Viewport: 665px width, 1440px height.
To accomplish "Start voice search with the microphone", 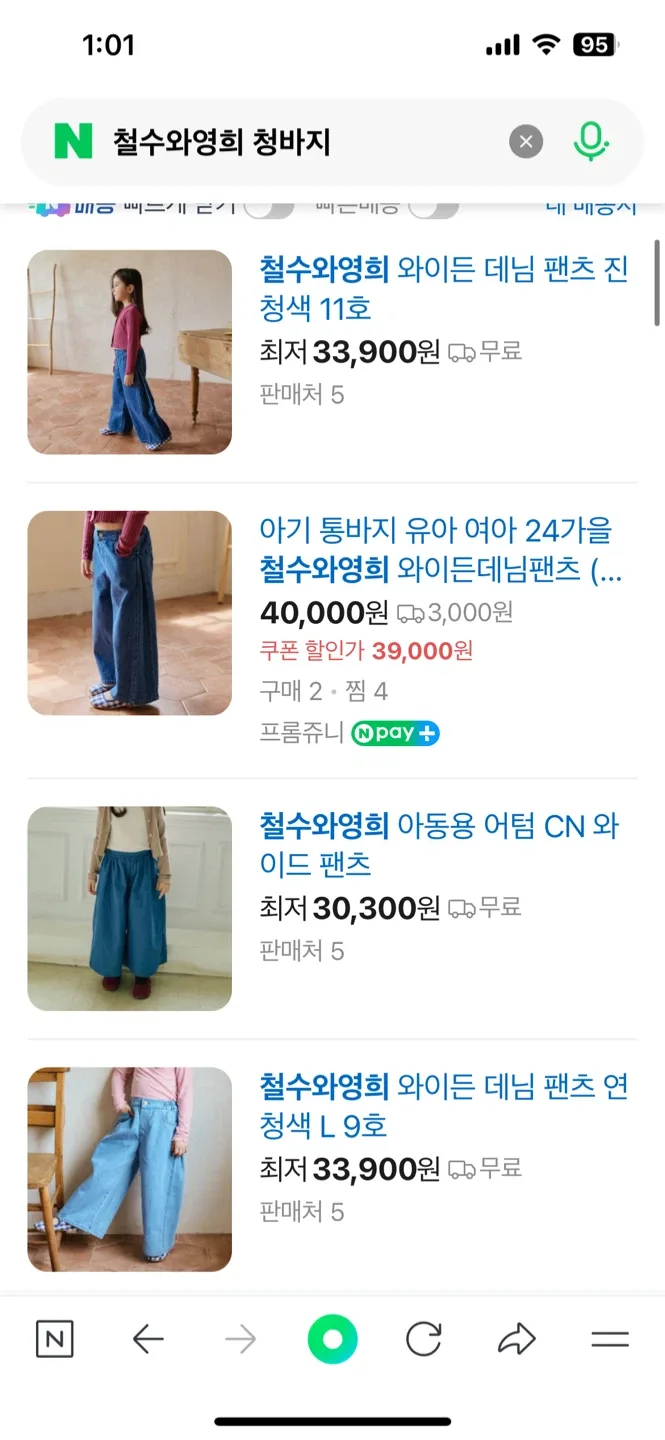I will (590, 142).
